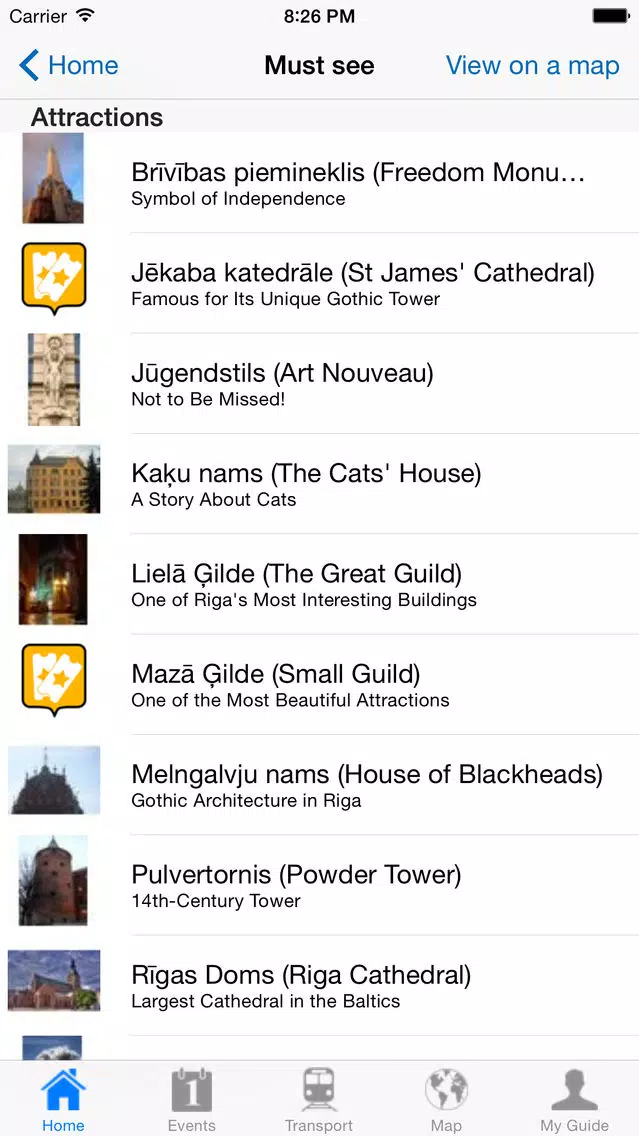This screenshot has height=1136, width=639.
Task: Tap the Home tab in bottom bar
Action: [63, 1099]
